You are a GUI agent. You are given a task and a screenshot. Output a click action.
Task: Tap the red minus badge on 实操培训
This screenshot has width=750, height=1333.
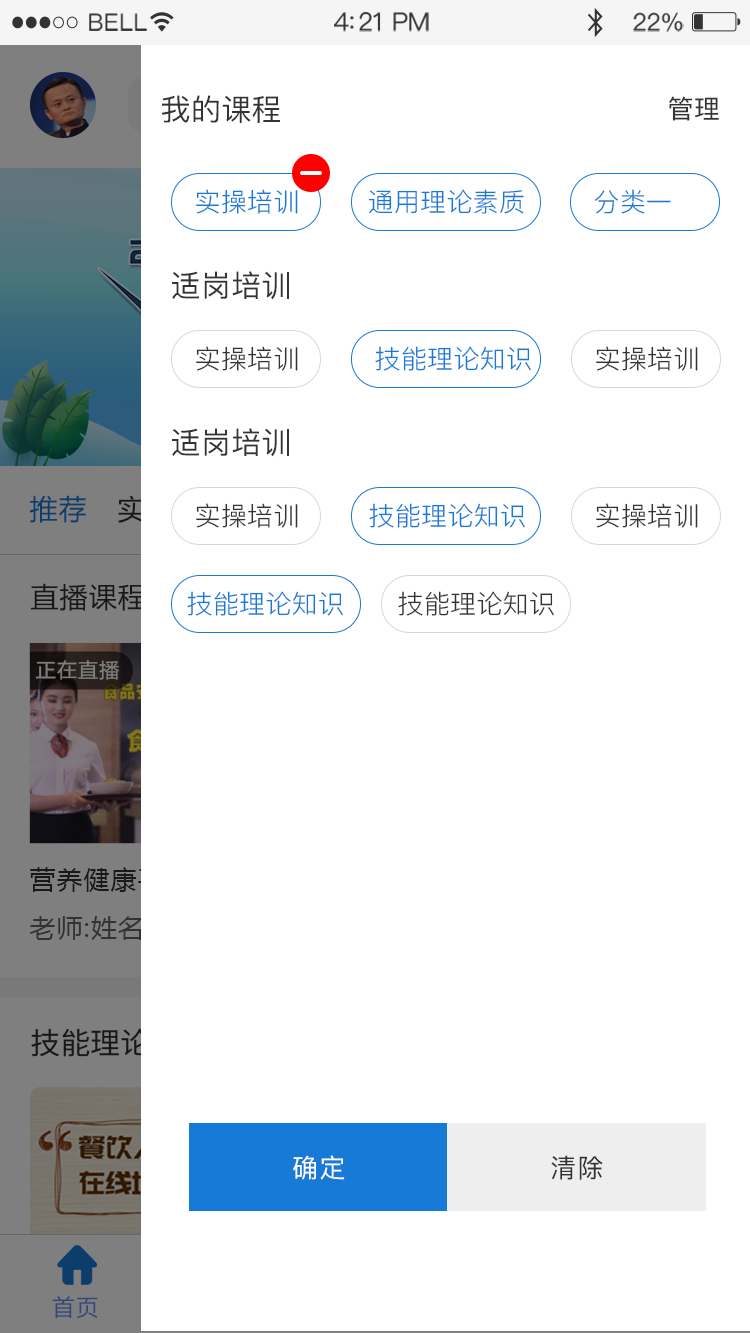pos(312,172)
